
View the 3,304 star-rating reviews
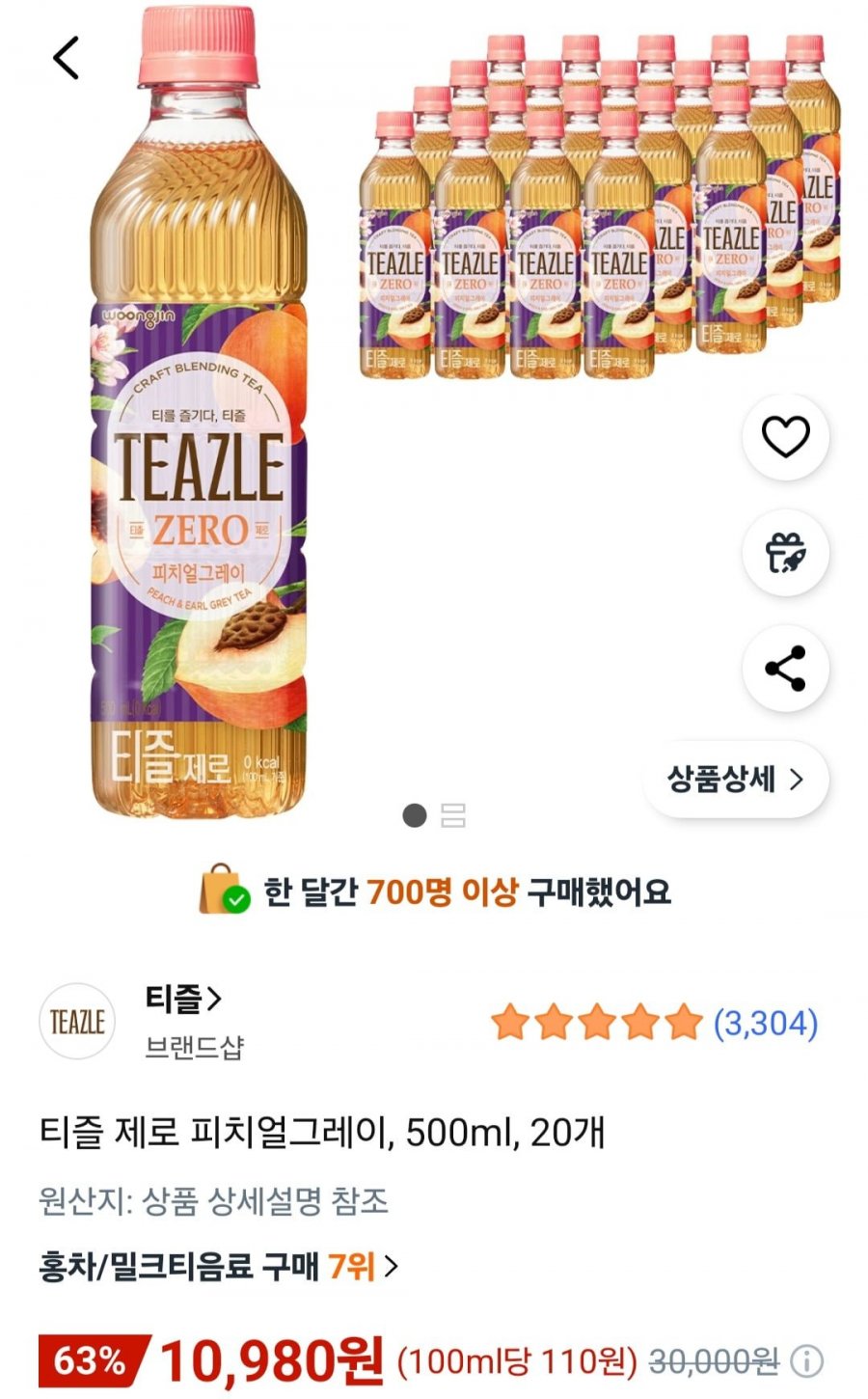[654, 1023]
